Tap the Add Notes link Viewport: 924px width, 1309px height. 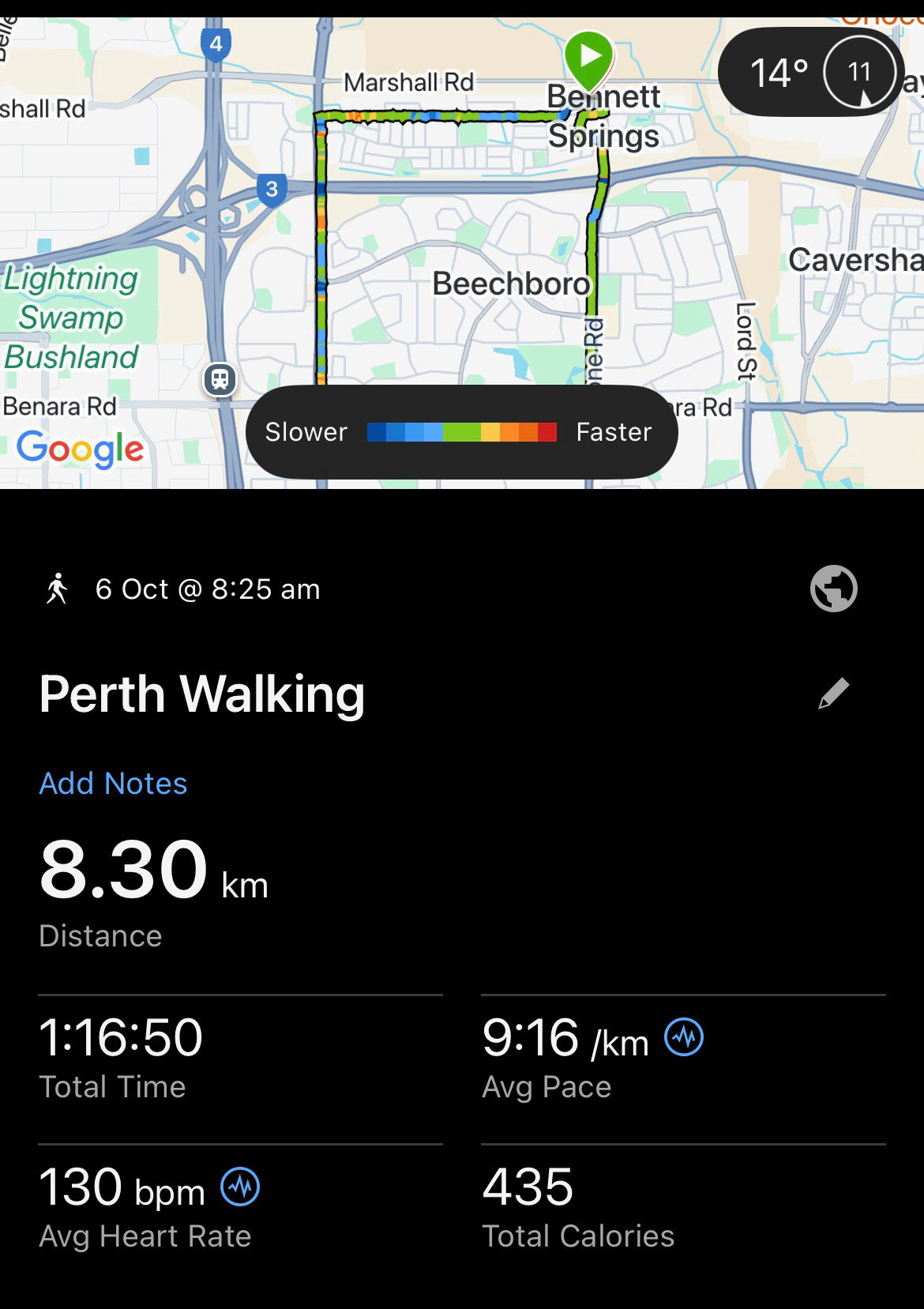pos(113,783)
